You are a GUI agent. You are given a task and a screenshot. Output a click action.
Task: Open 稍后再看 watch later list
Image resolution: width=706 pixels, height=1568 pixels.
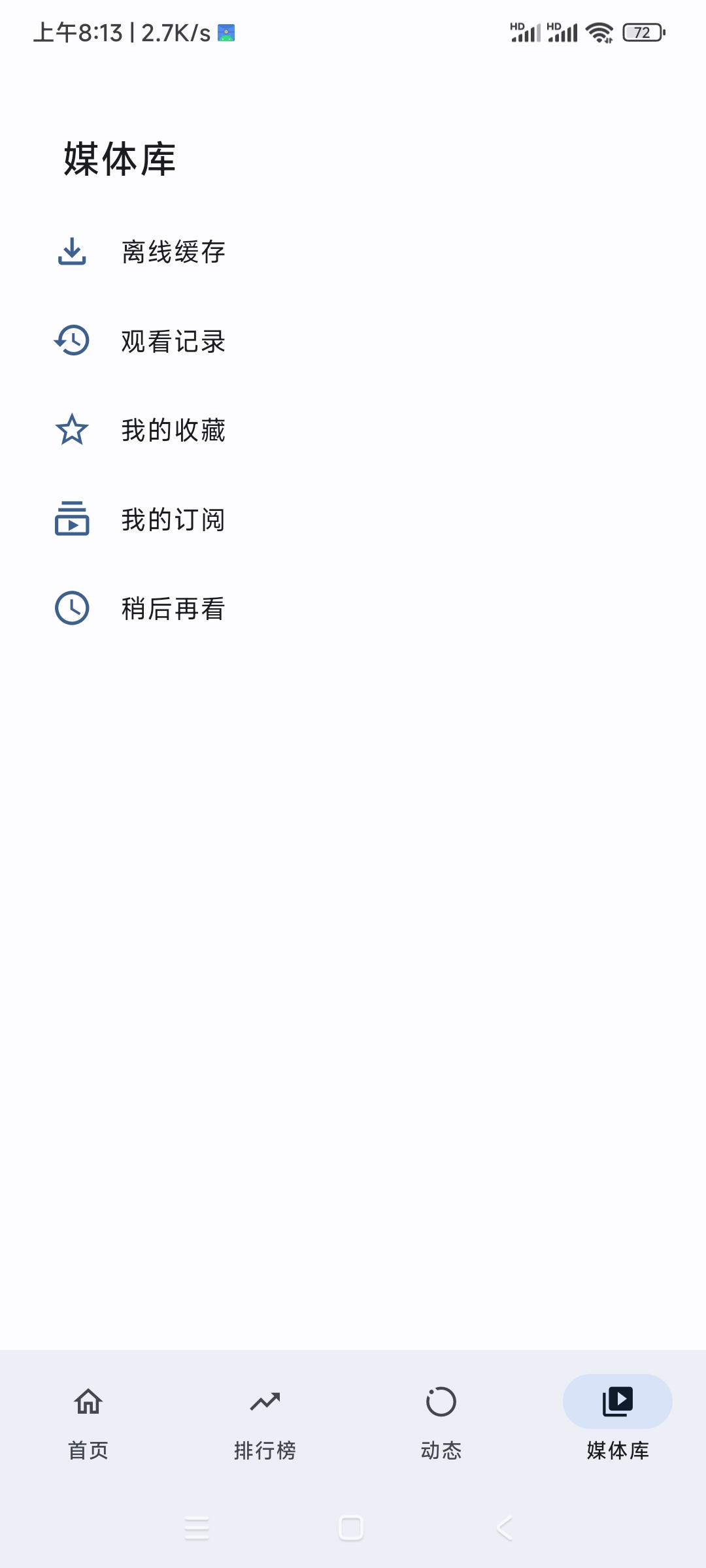173,609
